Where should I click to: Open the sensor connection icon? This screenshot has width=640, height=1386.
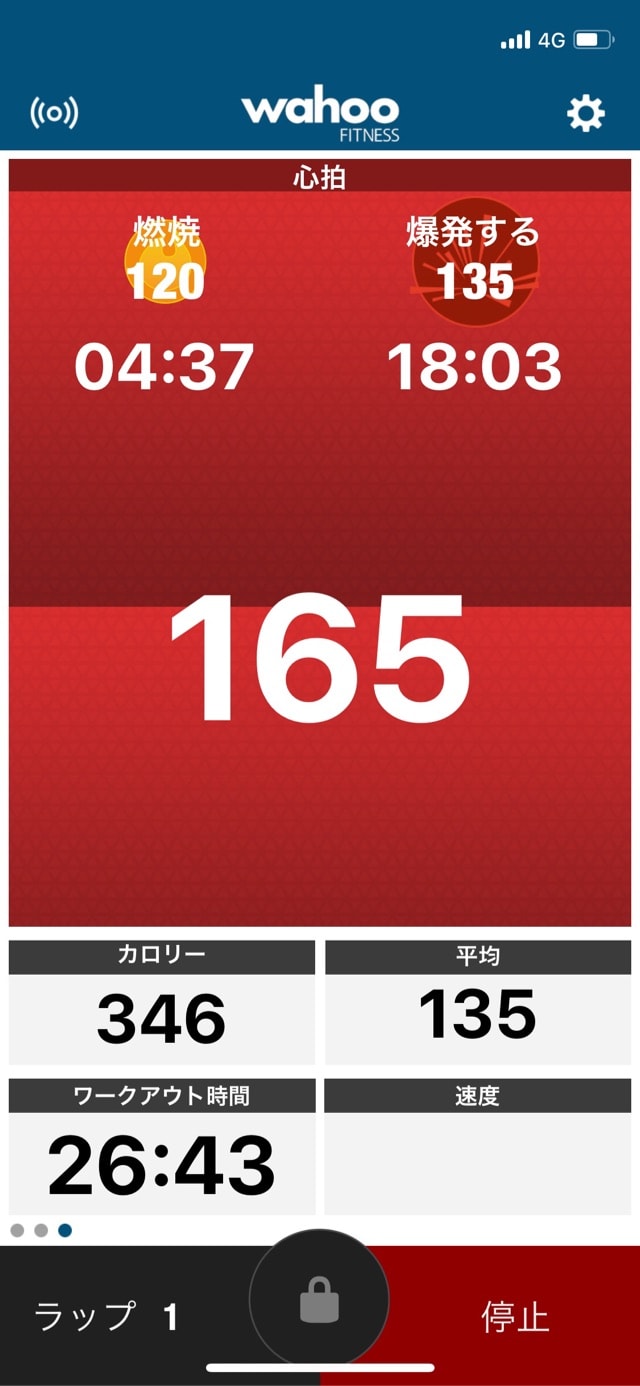pos(54,113)
